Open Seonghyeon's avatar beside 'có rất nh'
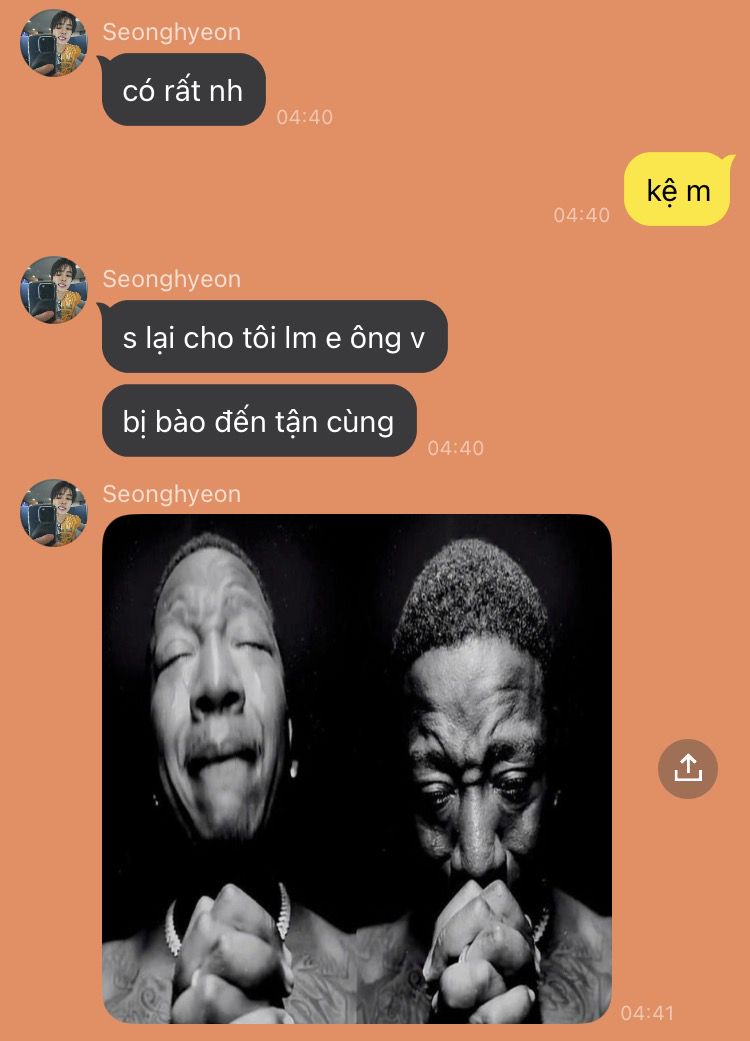 click(x=54, y=43)
